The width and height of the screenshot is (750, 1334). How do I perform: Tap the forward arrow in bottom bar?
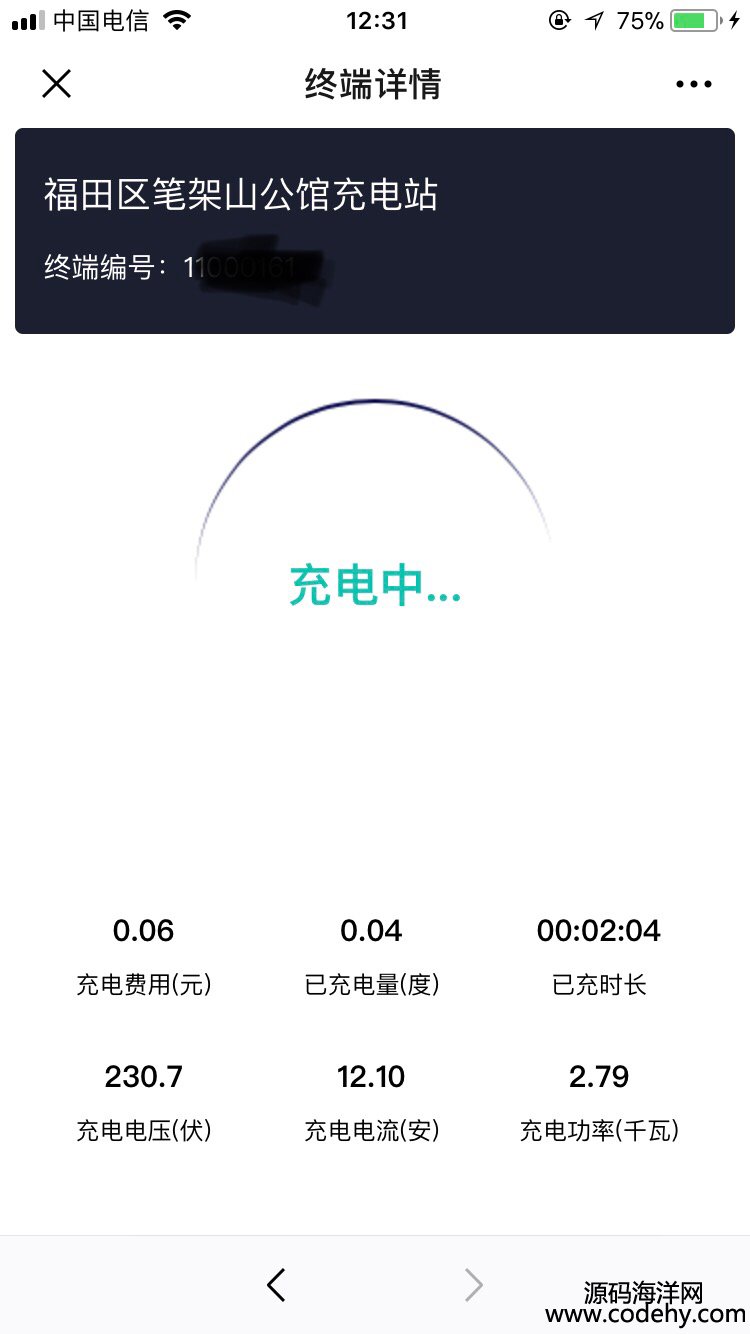point(474,1285)
